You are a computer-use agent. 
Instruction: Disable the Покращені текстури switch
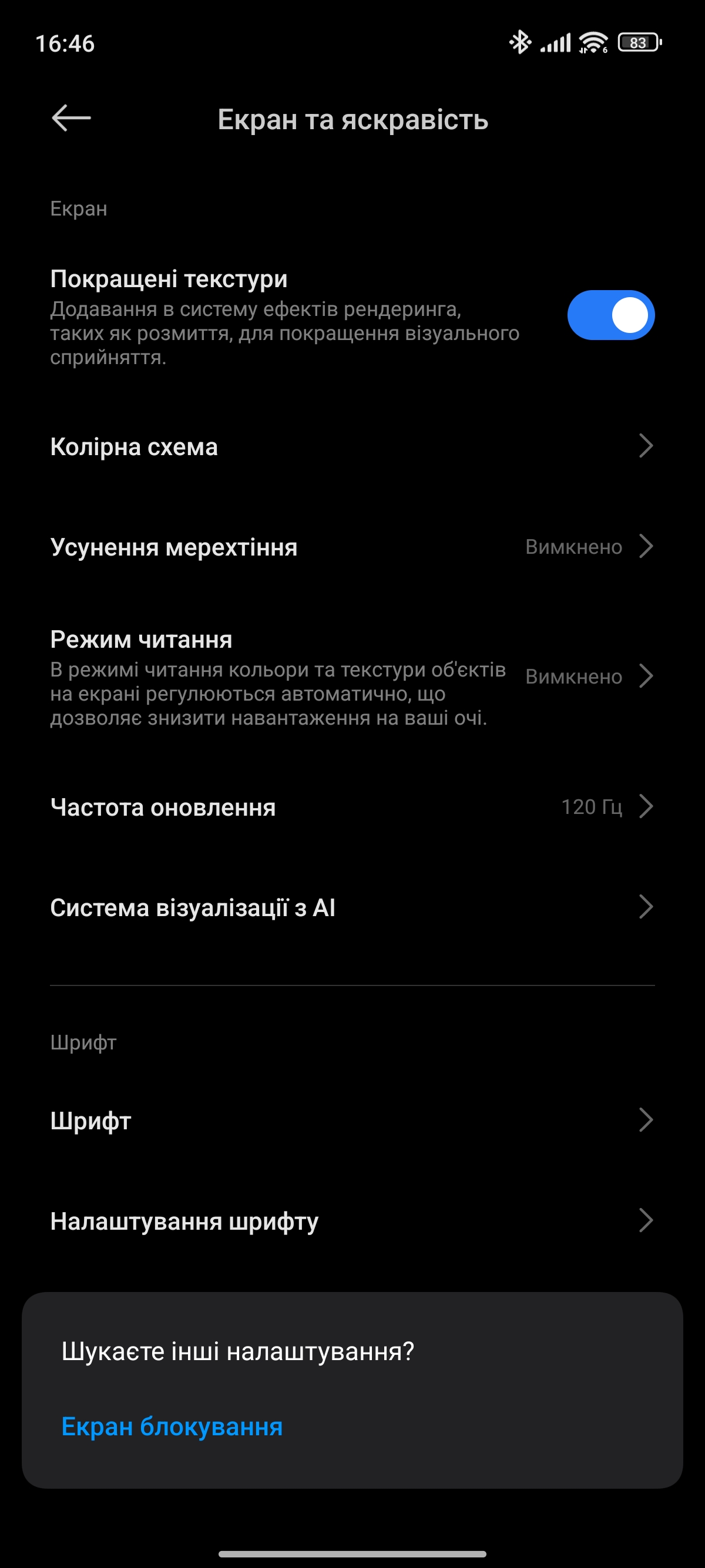pyautogui.click(x=610, y=315)
